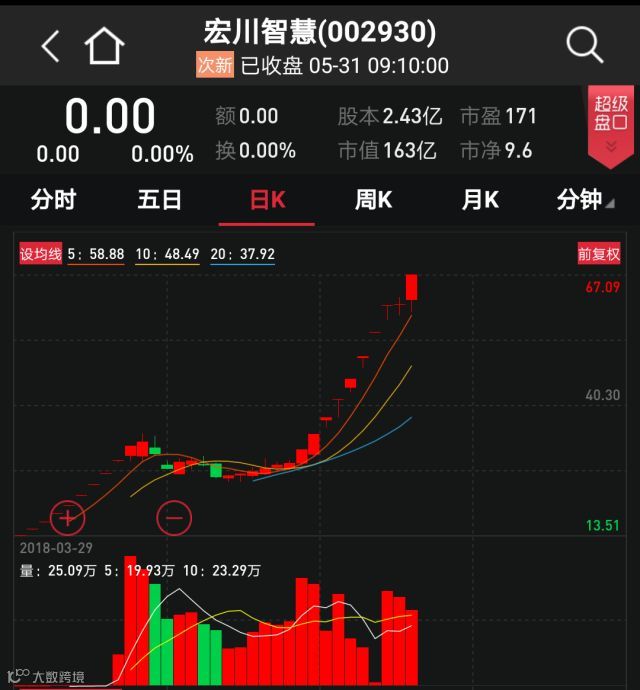Go back to the previous screen
The height and width of the screenshot is (690, 640).
point(50,45)
